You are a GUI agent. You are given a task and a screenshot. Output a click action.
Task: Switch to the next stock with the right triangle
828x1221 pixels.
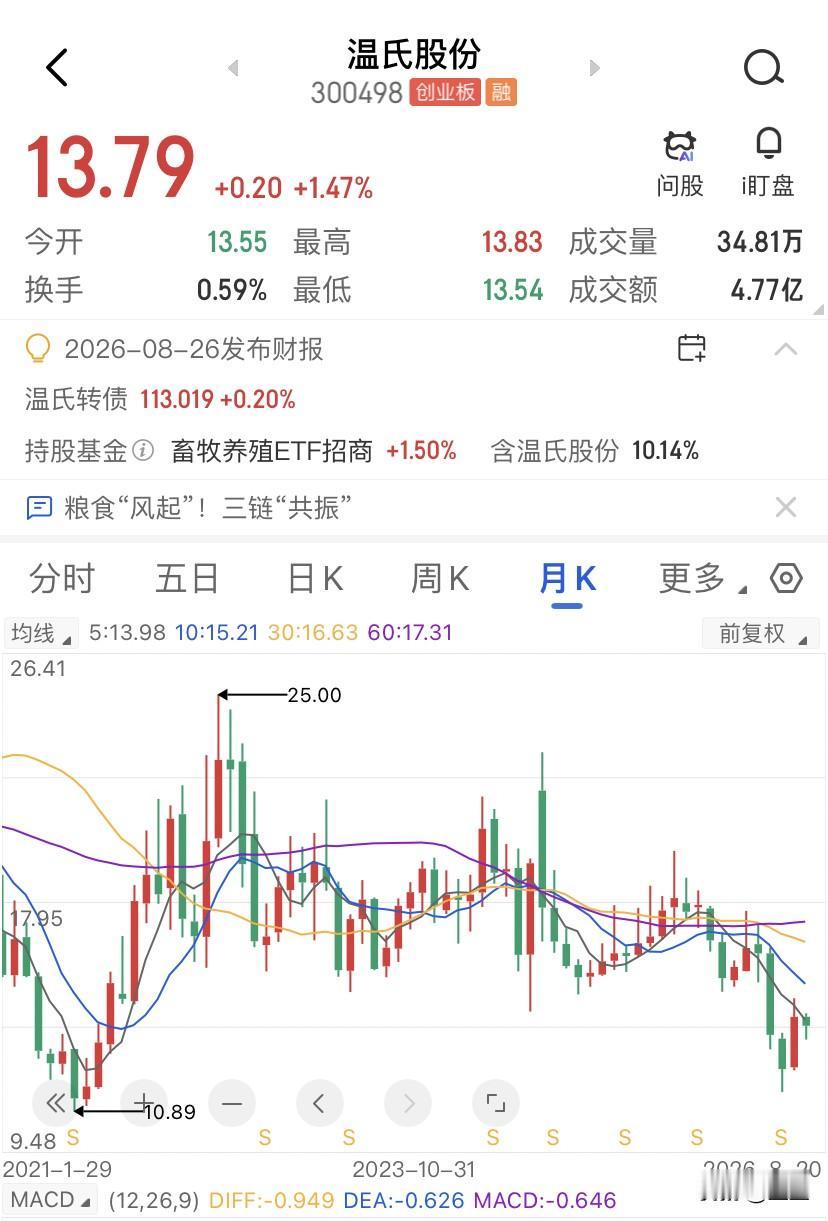(594, 68)
